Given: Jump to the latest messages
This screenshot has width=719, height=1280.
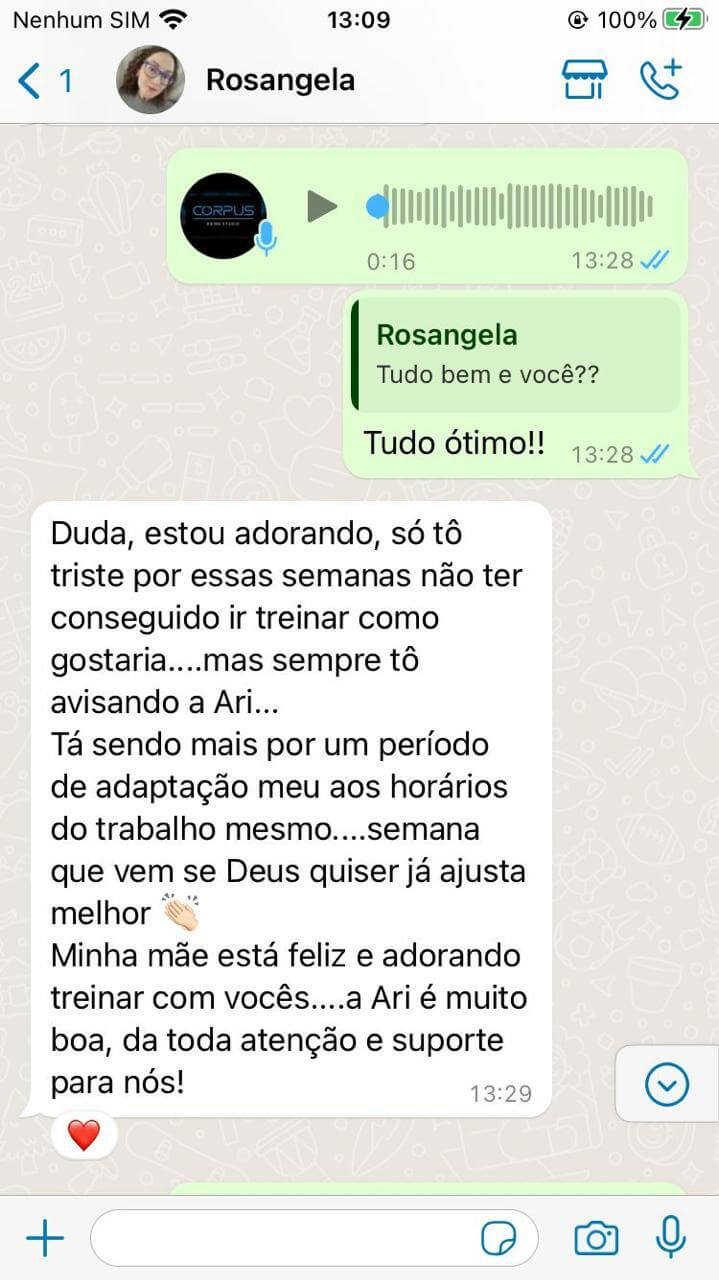Looking at the screenshot, I should [667, 1084].
